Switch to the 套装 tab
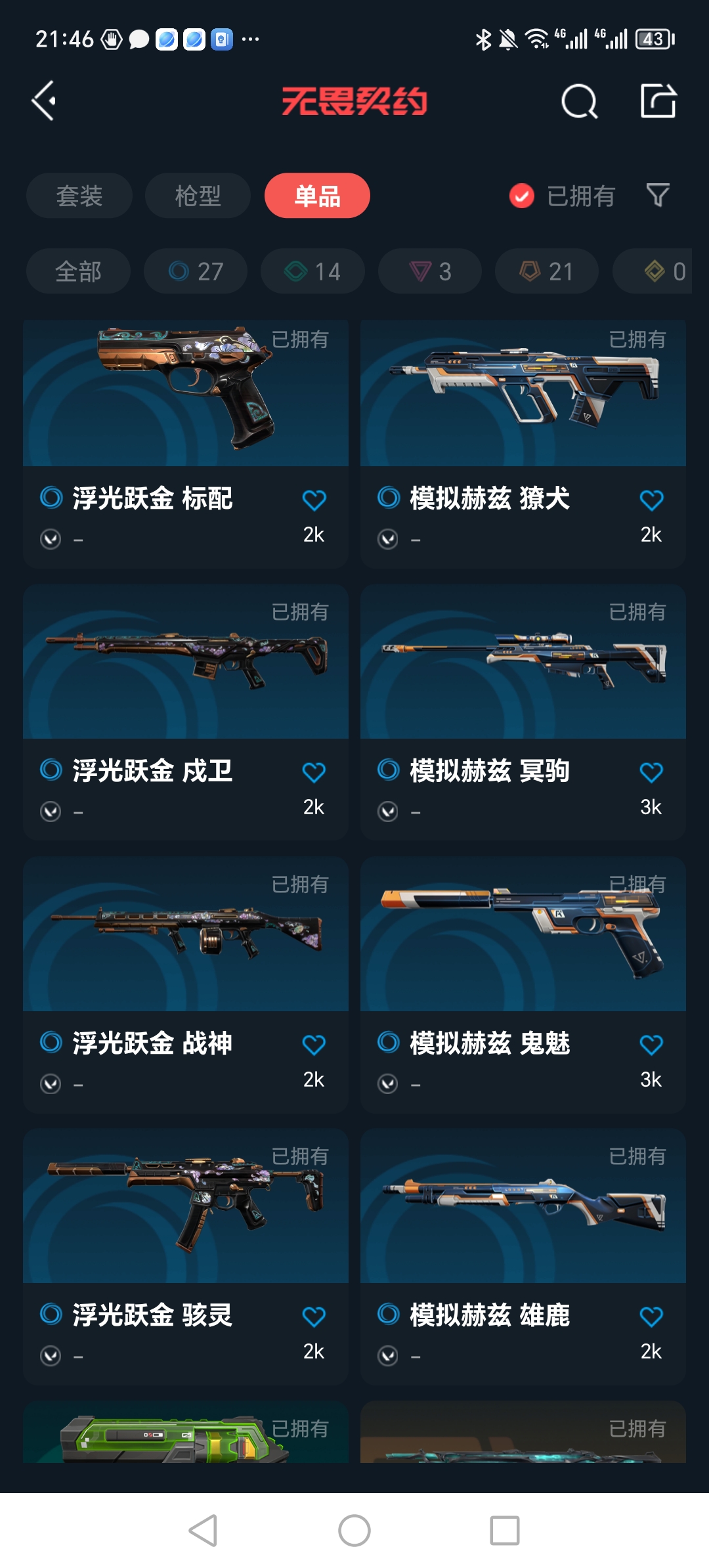The image size is (709, 1568). click(x=79, y=196)
